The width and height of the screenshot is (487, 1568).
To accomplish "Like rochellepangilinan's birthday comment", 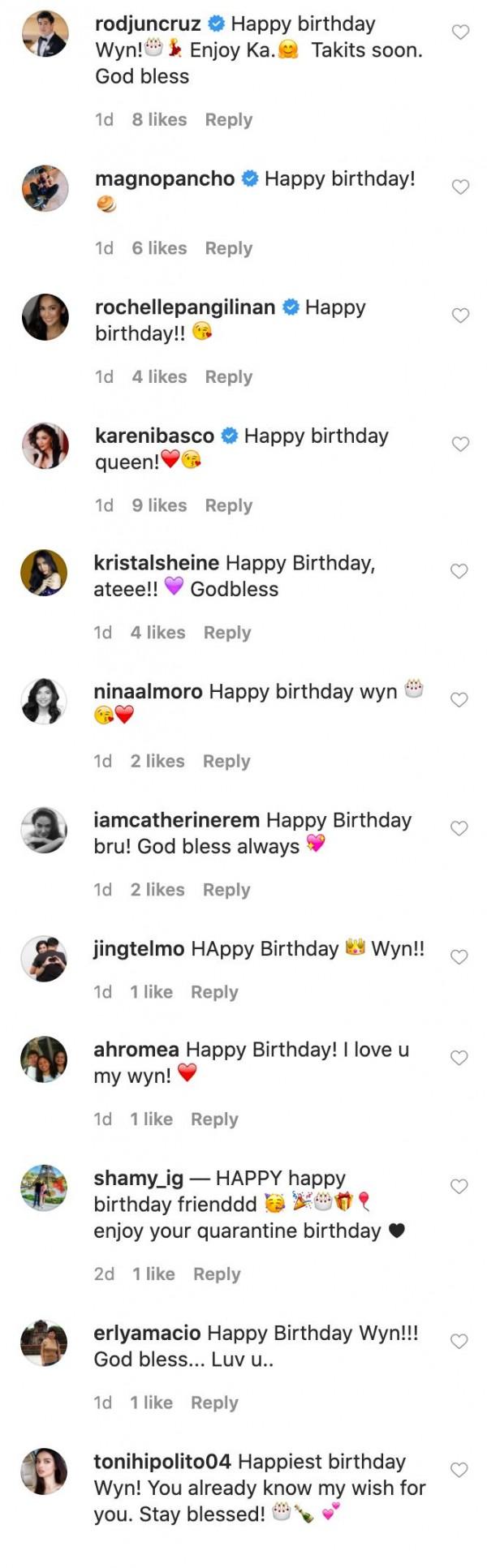I will pyautogui.click(x=460, y=316).
